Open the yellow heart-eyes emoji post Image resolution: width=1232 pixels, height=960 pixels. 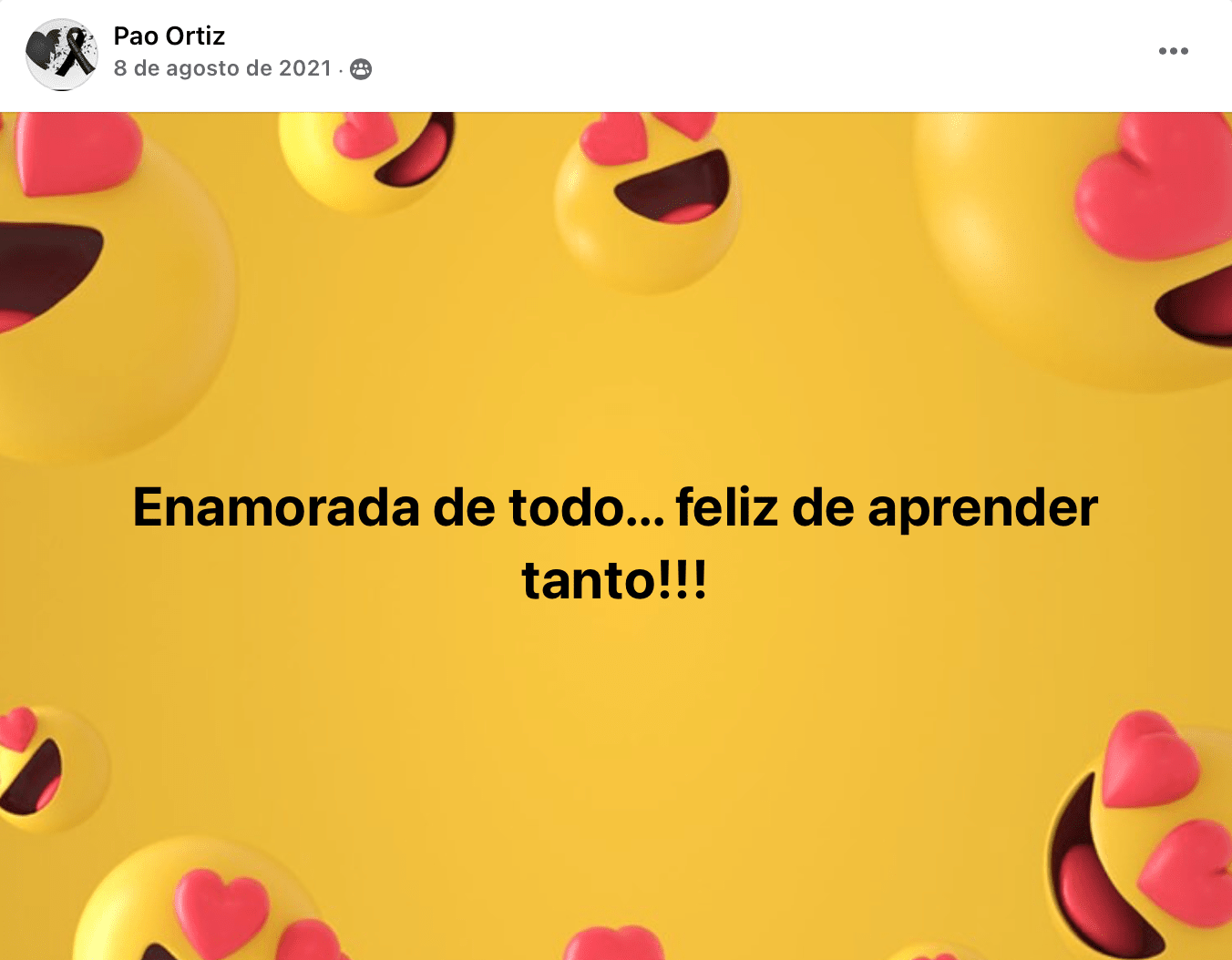click(616, 537)
